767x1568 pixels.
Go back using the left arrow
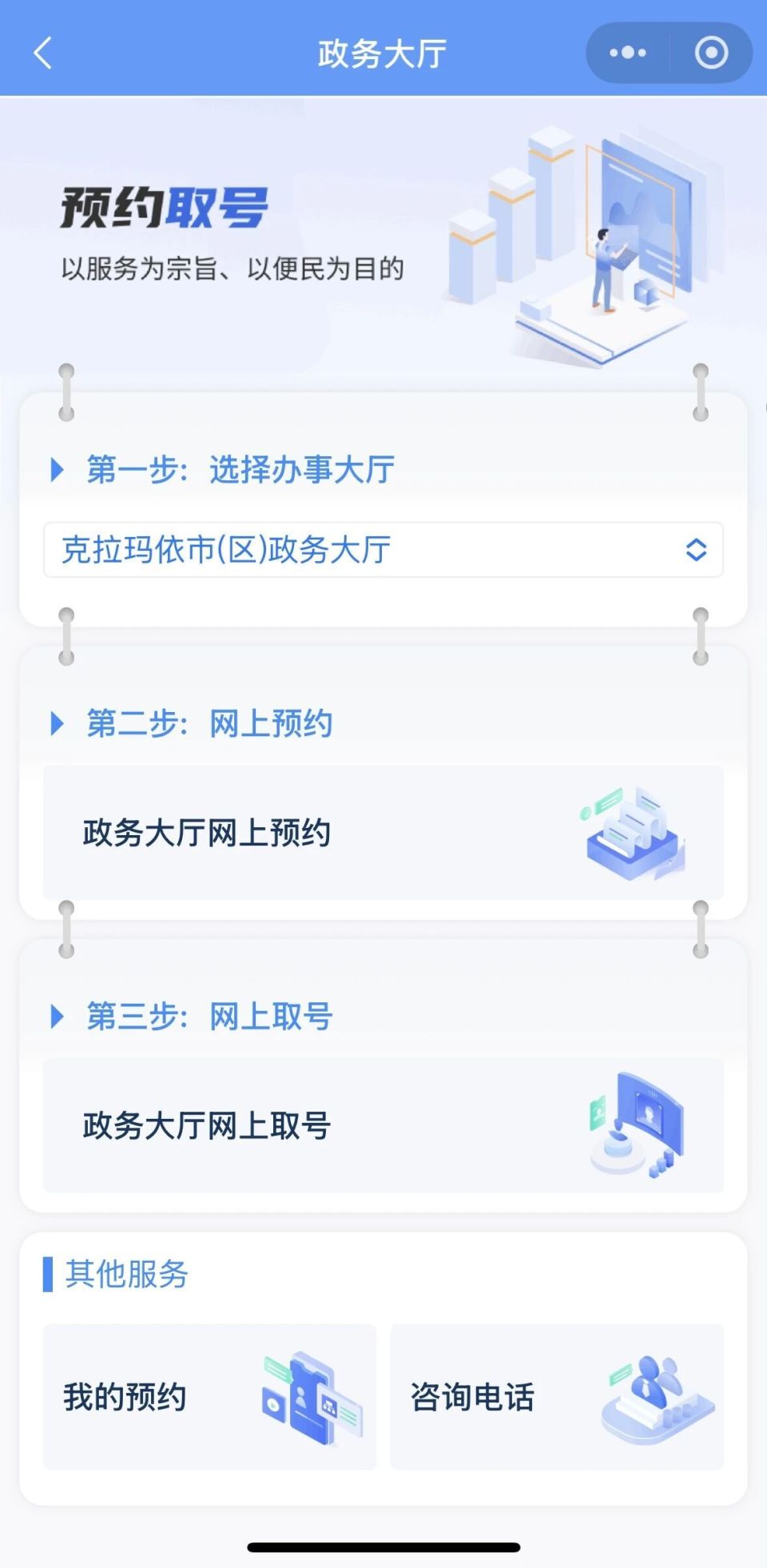click(x=43, y=53)
